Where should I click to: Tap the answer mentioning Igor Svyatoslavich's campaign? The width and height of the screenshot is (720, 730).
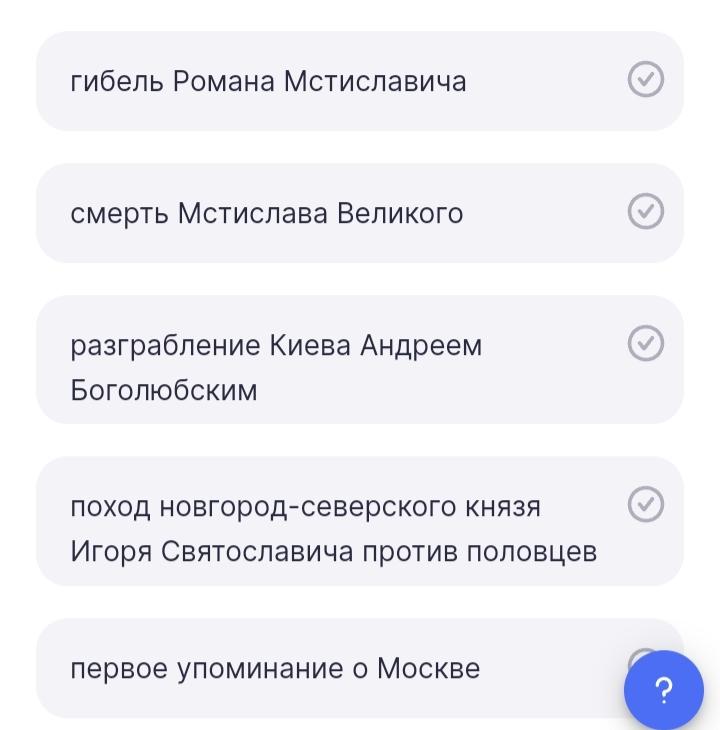pos(300,521)
